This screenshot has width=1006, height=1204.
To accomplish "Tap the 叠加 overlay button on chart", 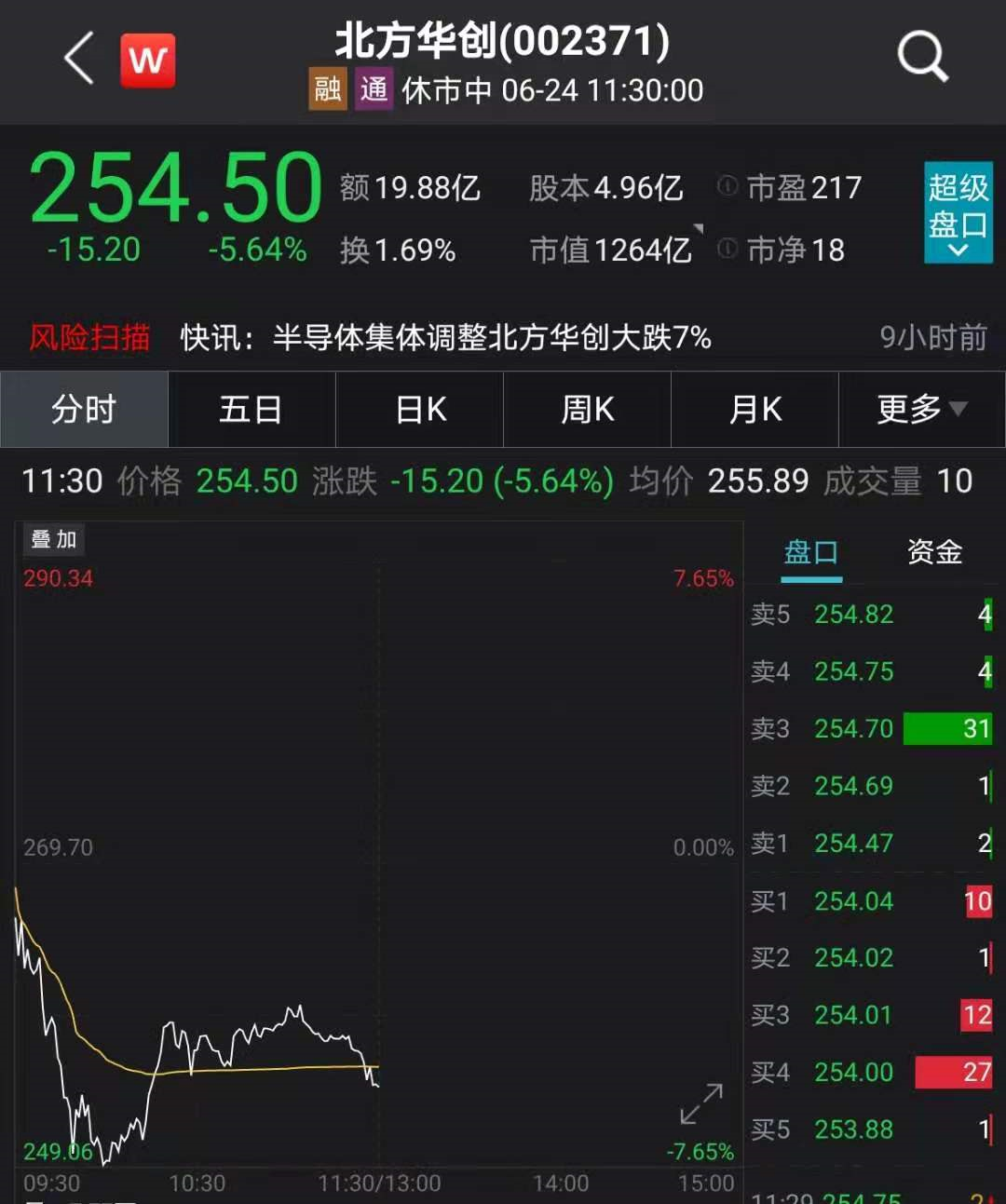I will click(54, 539).
